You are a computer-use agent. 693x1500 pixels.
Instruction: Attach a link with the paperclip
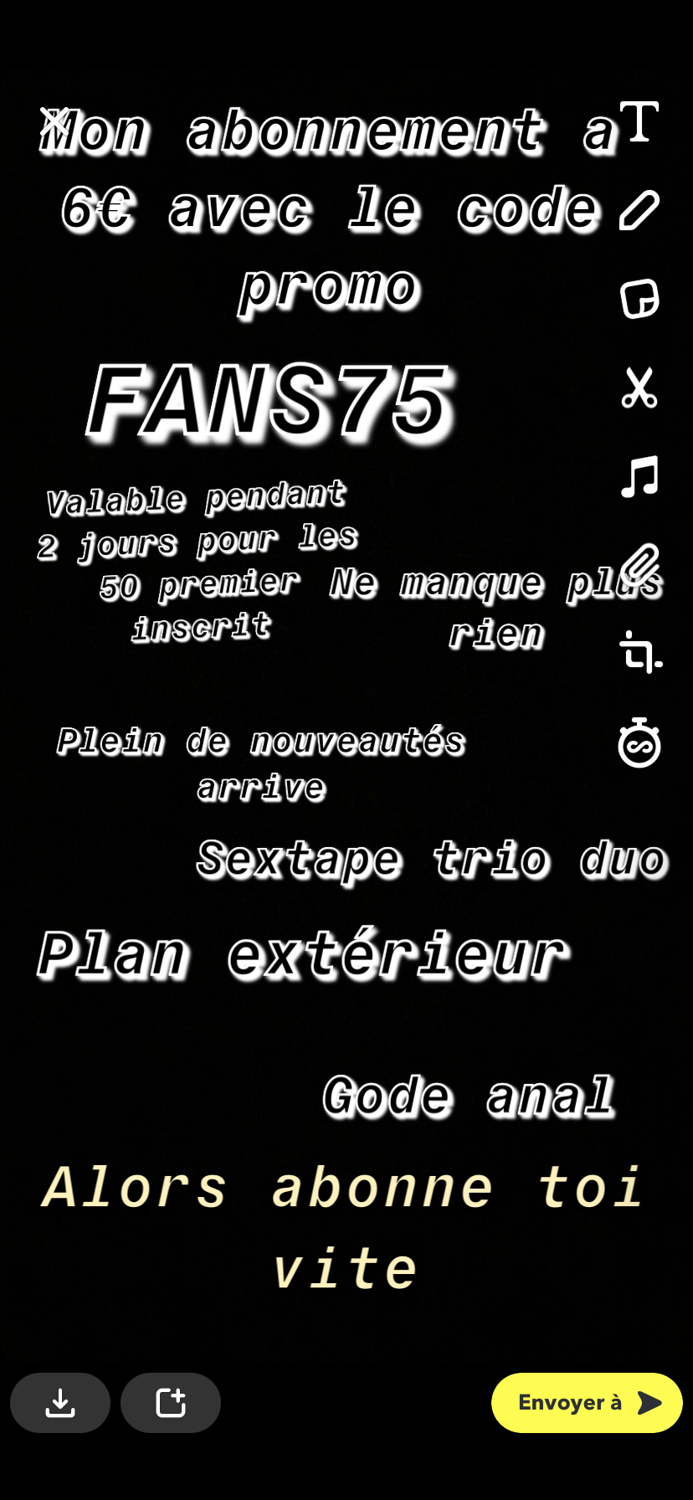coord(639,566)
